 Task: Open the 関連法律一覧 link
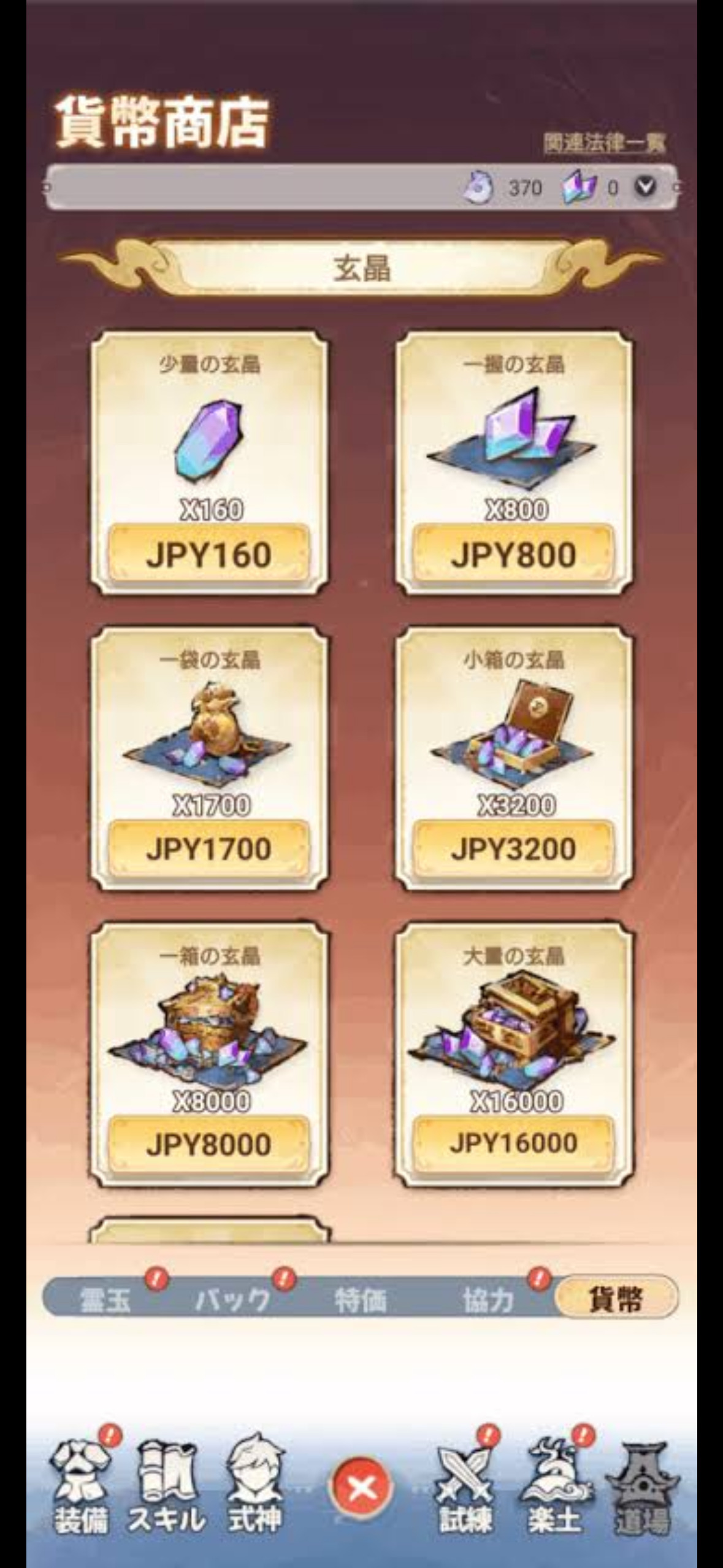tap(605, 143)
